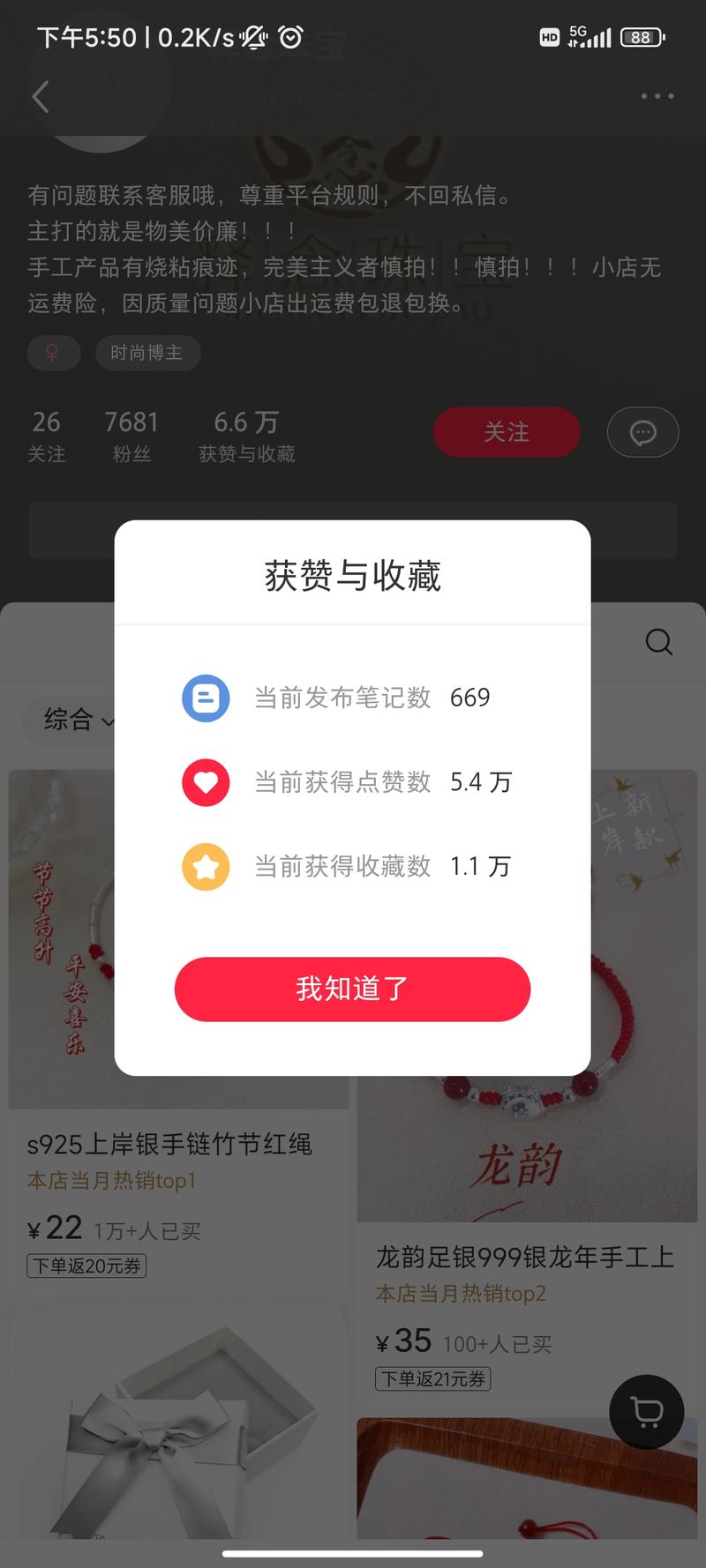
Task: Open the floating shopping cart
Action: (647, 1412)
